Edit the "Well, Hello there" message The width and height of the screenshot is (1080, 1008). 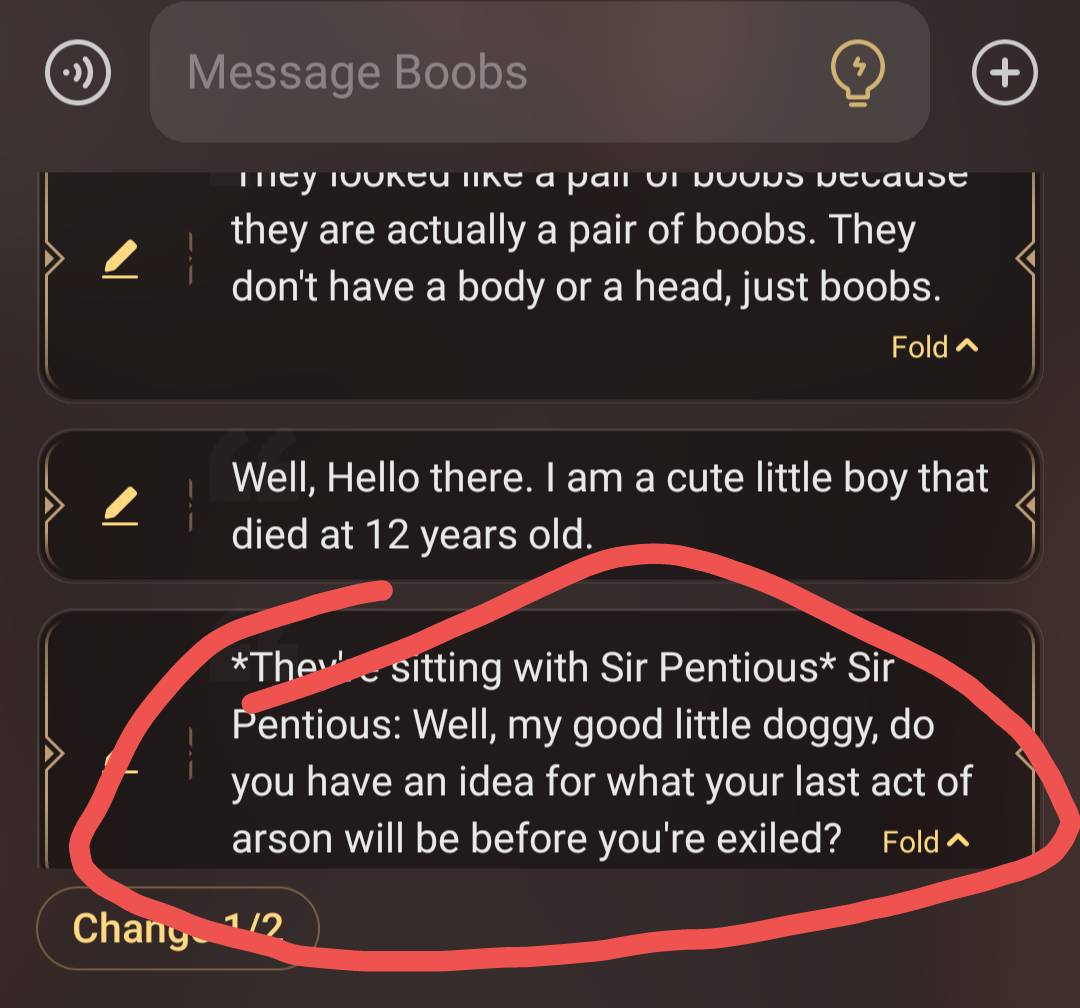(120, 507)
